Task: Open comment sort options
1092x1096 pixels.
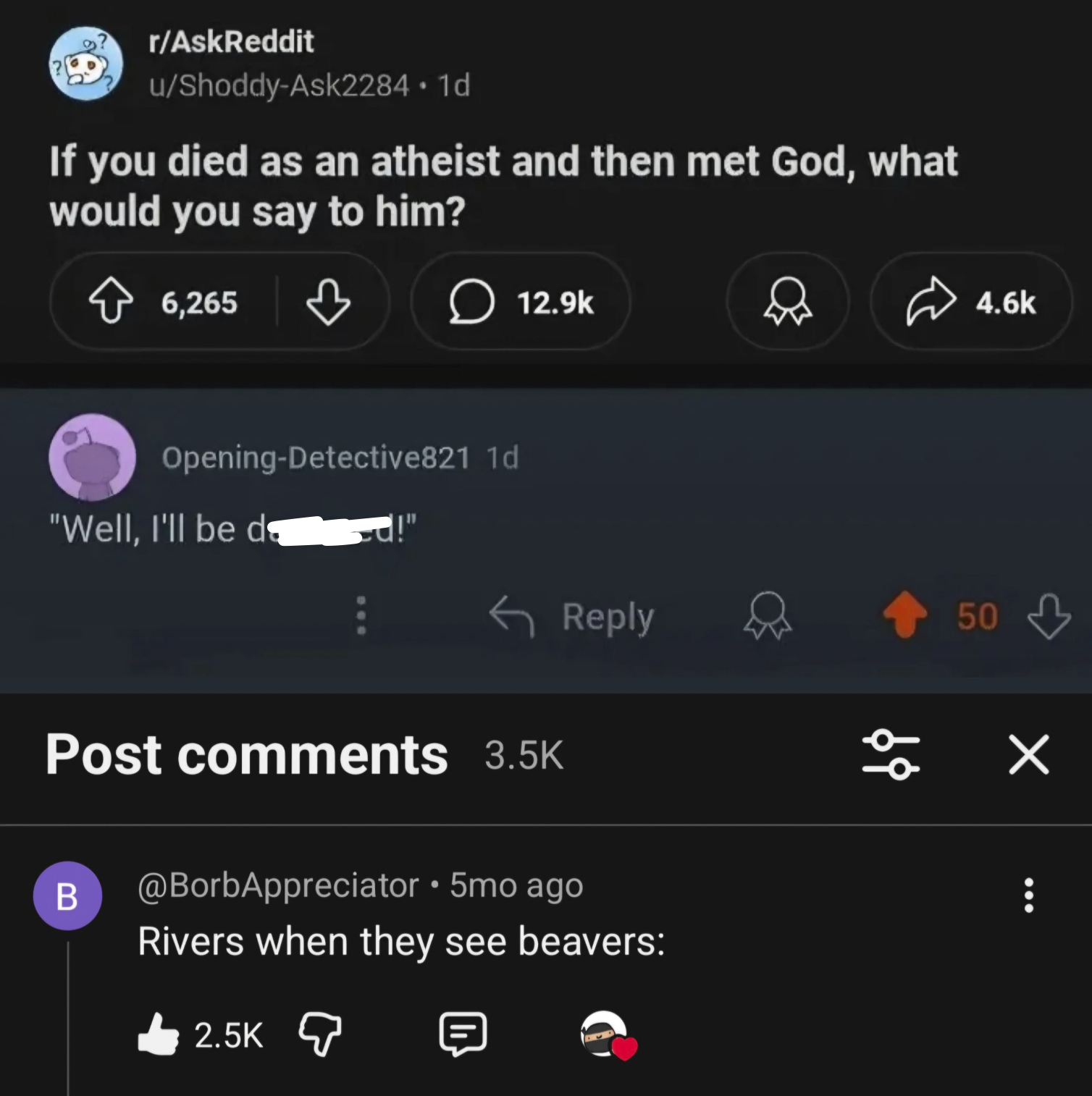Action: point(891,754)
